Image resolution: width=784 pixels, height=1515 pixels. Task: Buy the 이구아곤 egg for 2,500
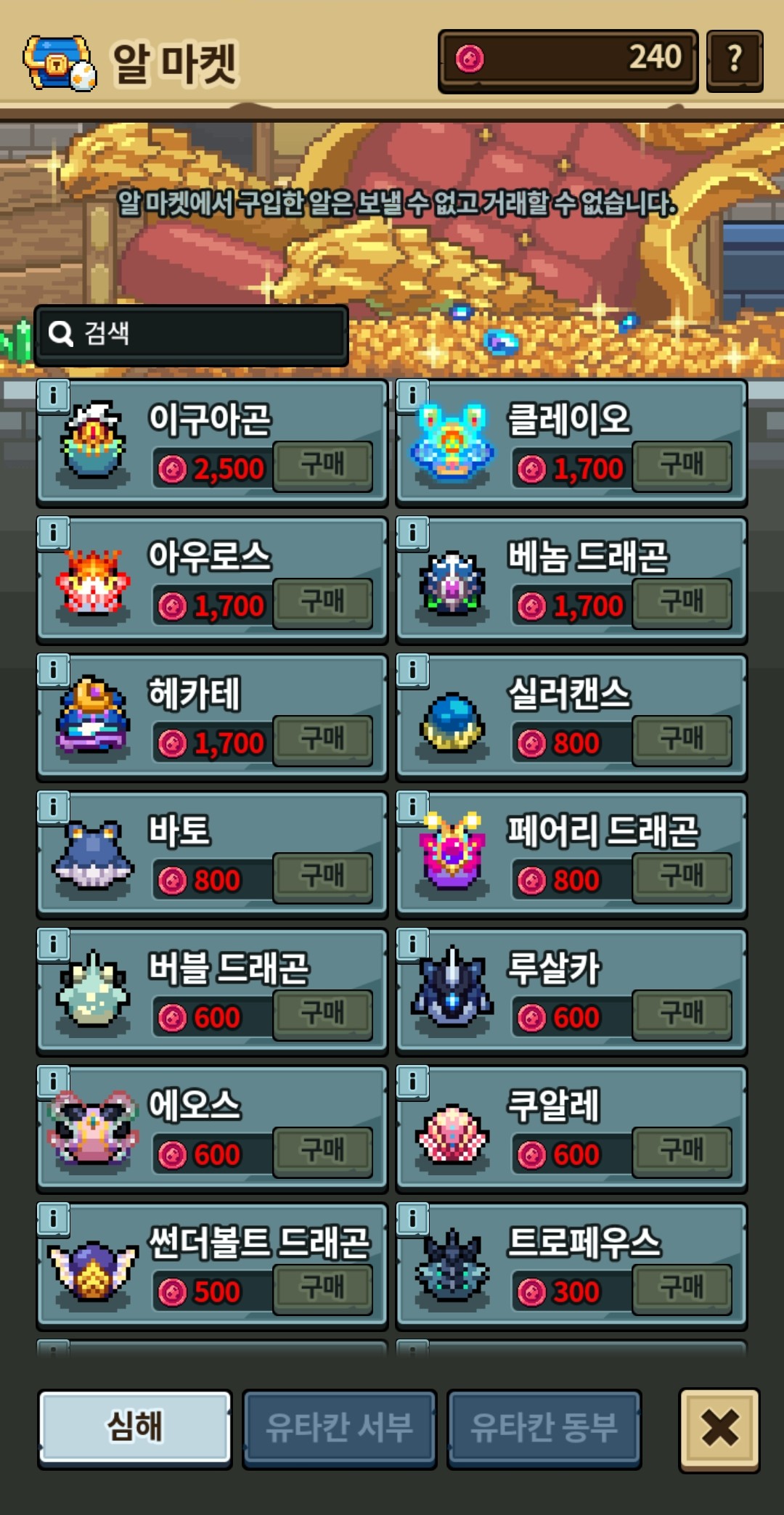coord(322,465)
